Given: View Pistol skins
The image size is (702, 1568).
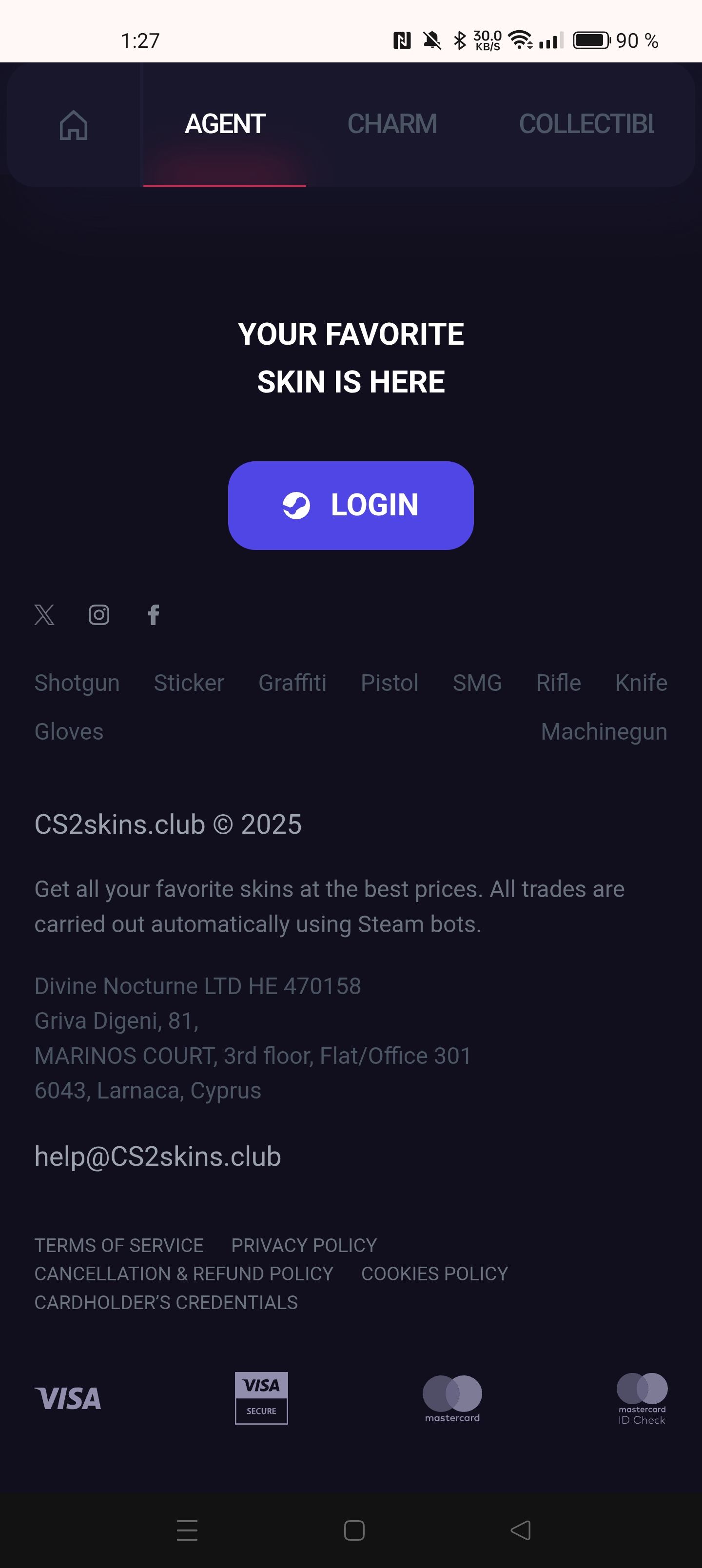Looking at the screenshot, I should click(390, 683).
